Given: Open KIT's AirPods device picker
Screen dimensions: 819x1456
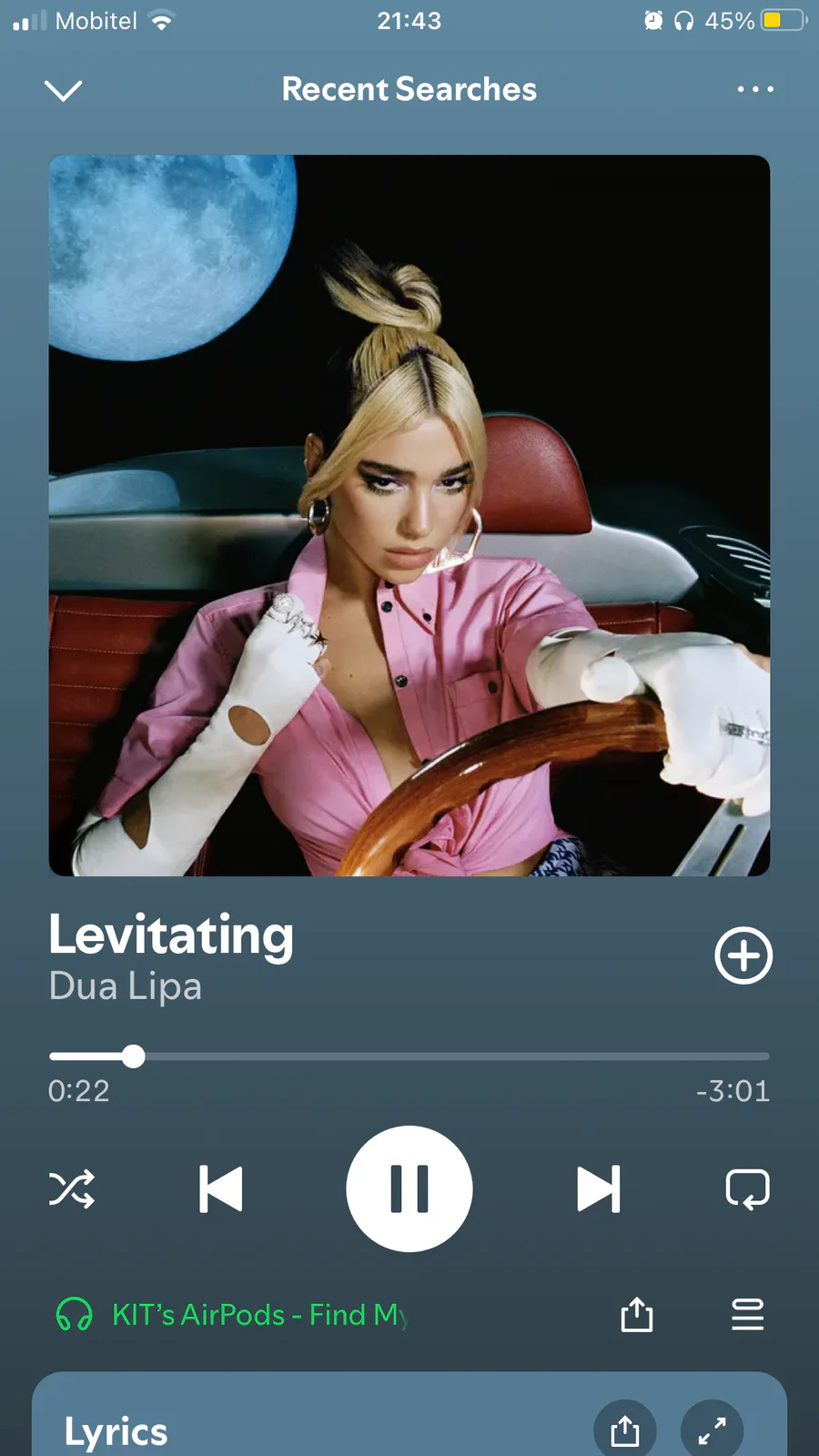Looking at the screenshot, I should point(232,1315).
